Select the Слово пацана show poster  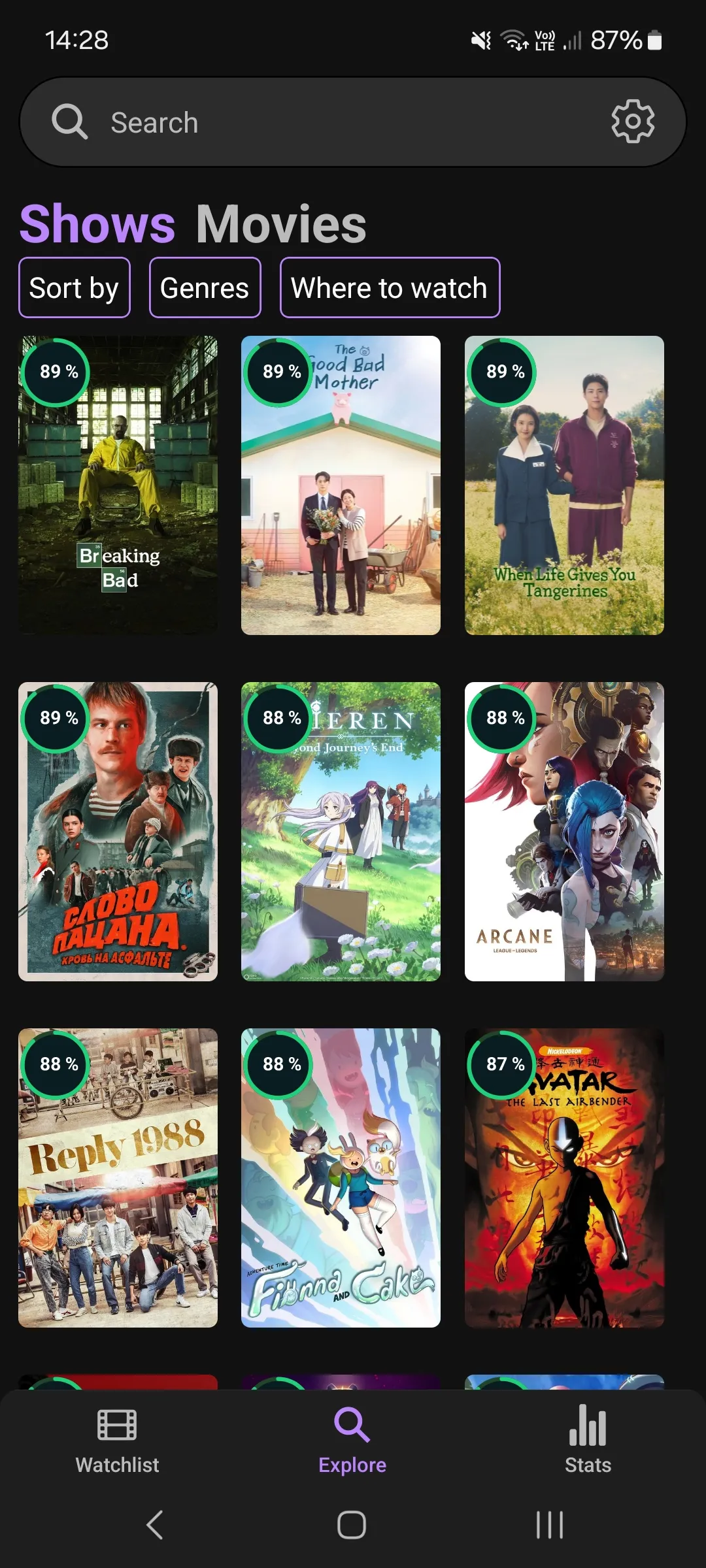point(118,832)
